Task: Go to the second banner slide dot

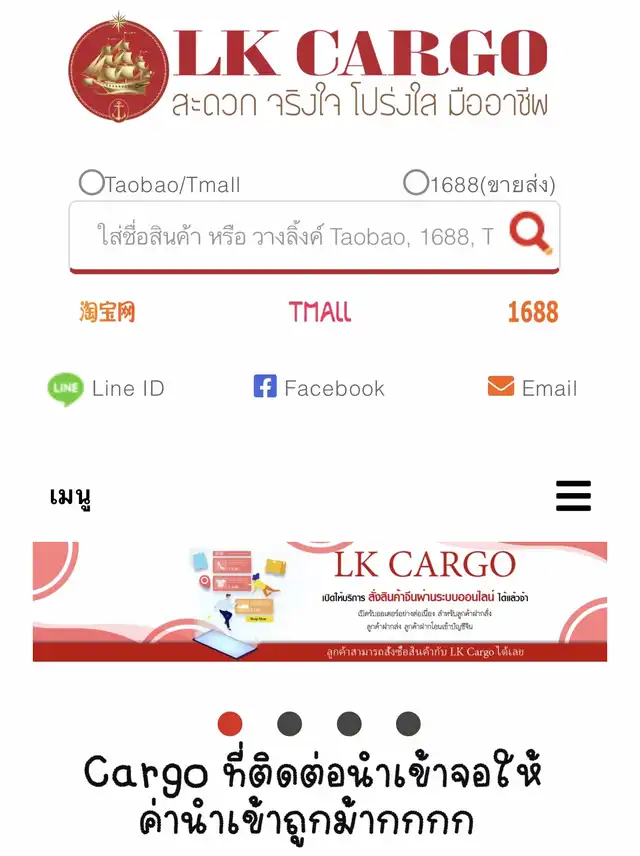Action: click(289, 724)
